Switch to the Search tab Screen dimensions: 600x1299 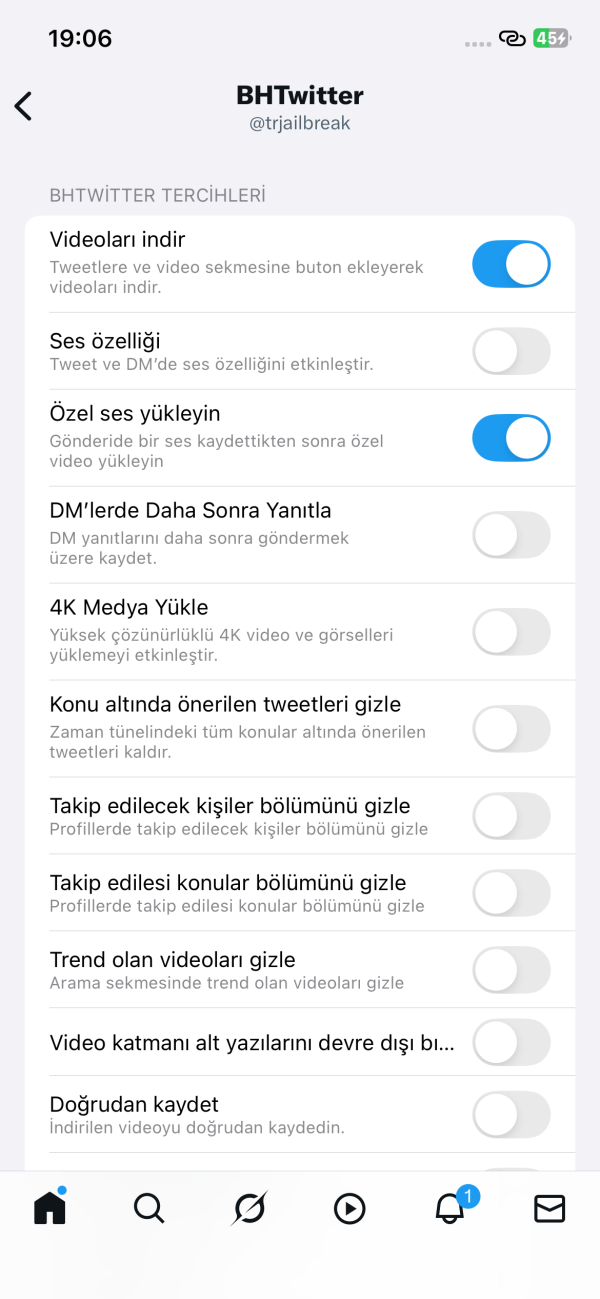point(149,1208)
